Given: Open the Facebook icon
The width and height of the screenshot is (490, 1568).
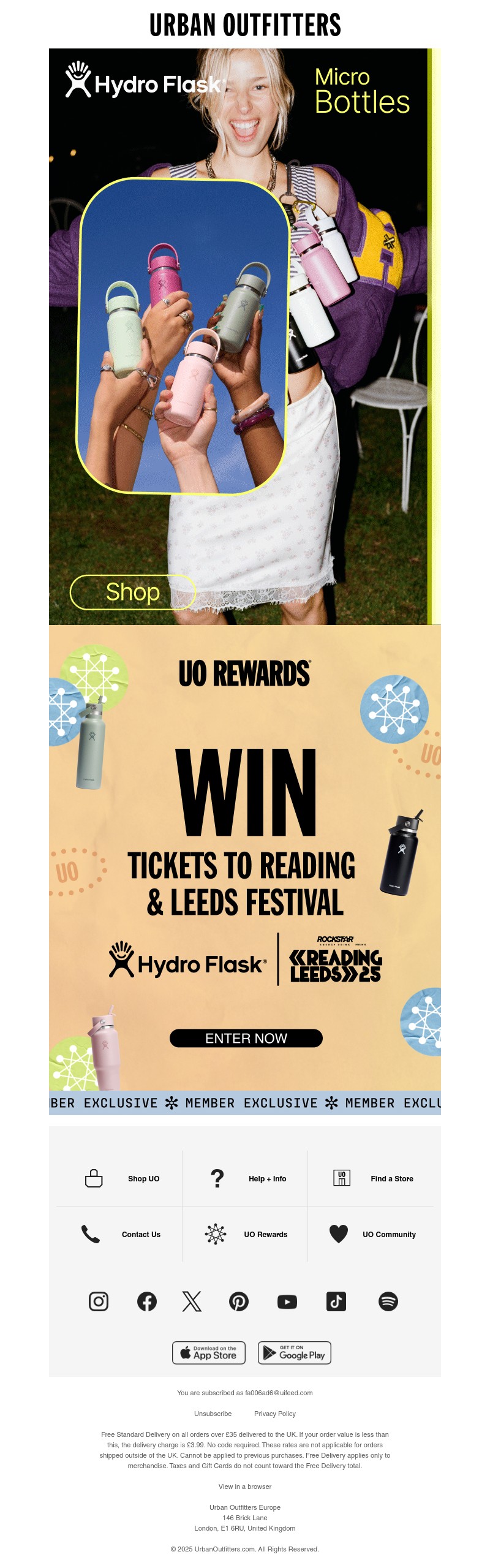Looking at the screenshot, I should point(147,1301).
